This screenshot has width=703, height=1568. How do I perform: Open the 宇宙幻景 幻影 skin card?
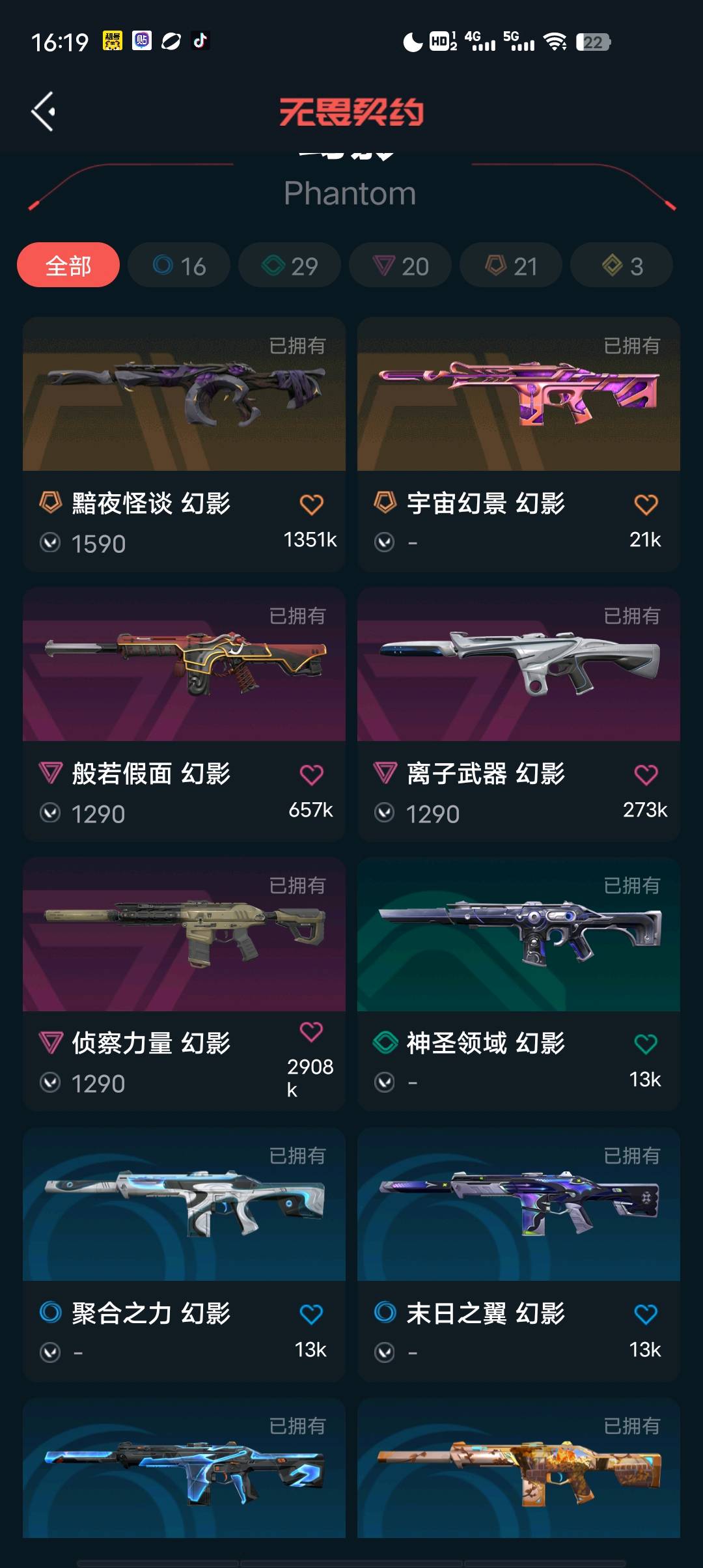tap(519, 445)
